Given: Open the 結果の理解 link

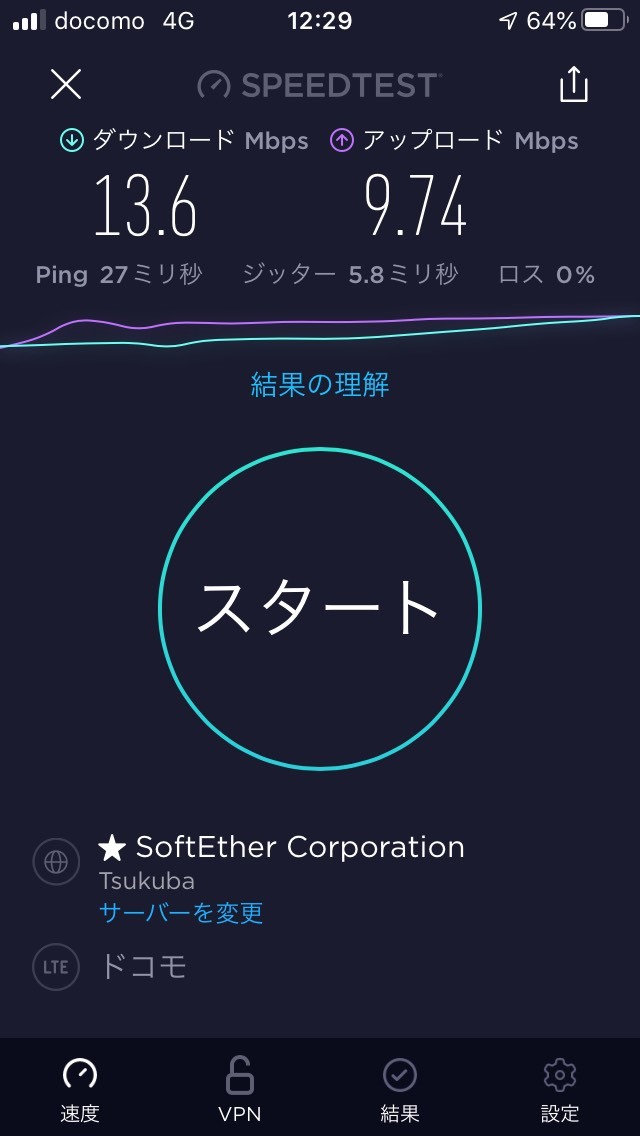Looking at the screenshot, I should point(320,384).
